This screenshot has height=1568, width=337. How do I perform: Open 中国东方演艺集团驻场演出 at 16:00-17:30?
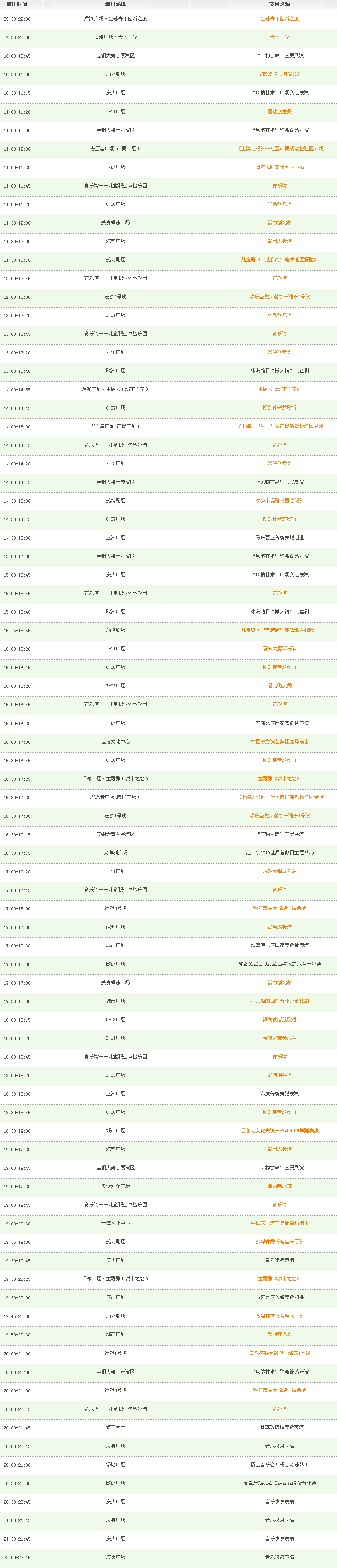(x=279, y=741)
